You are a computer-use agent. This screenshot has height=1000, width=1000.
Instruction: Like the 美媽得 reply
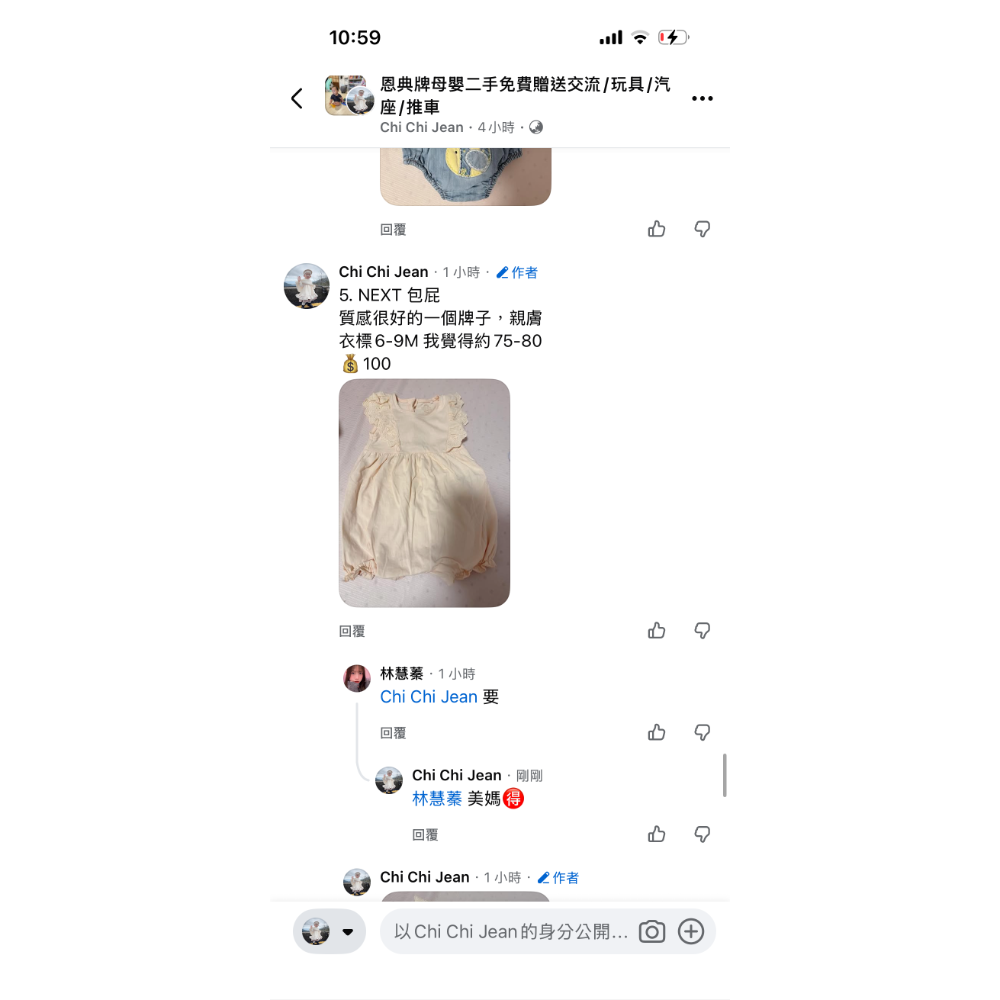click(x=656, y=834)
